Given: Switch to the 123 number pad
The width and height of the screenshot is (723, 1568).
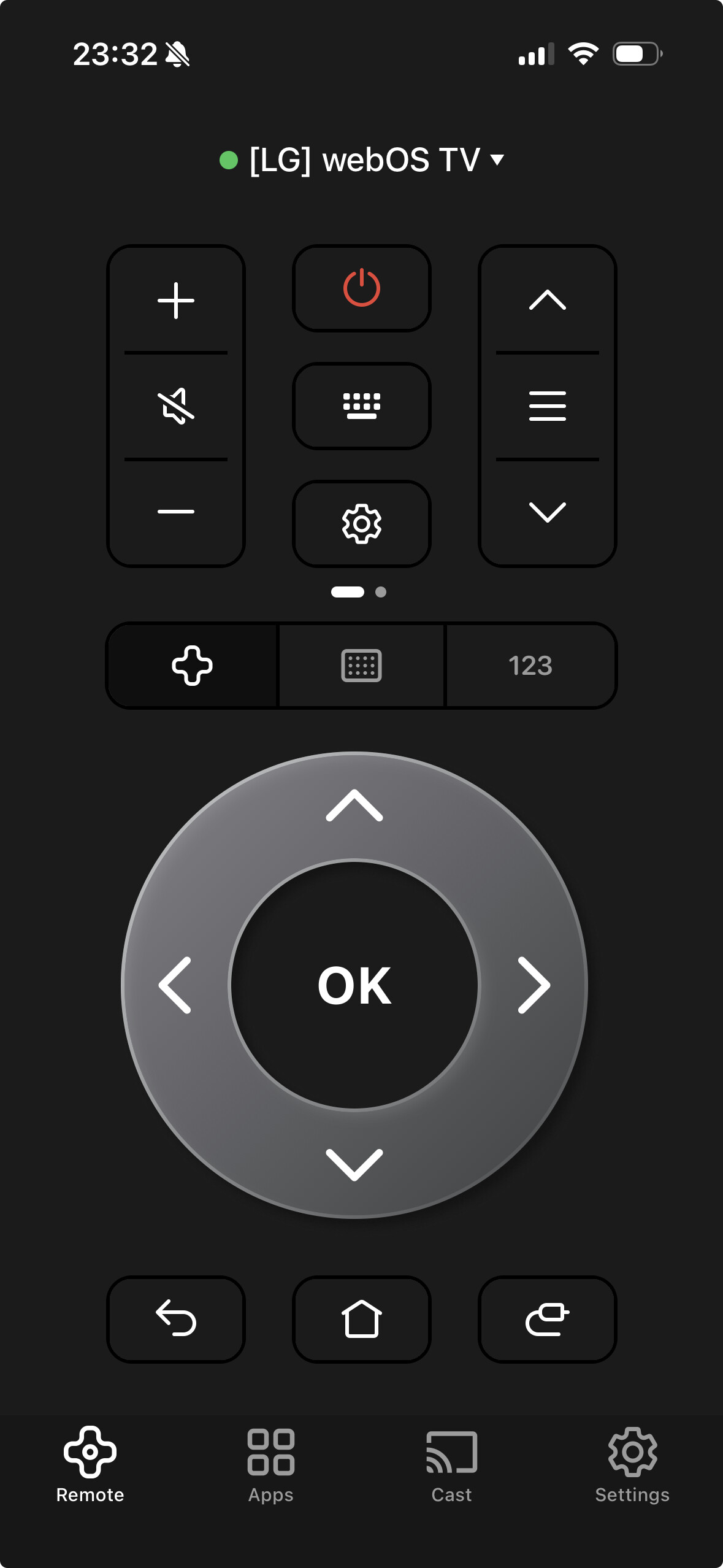Looking at the screenshot, I should 530,666.
